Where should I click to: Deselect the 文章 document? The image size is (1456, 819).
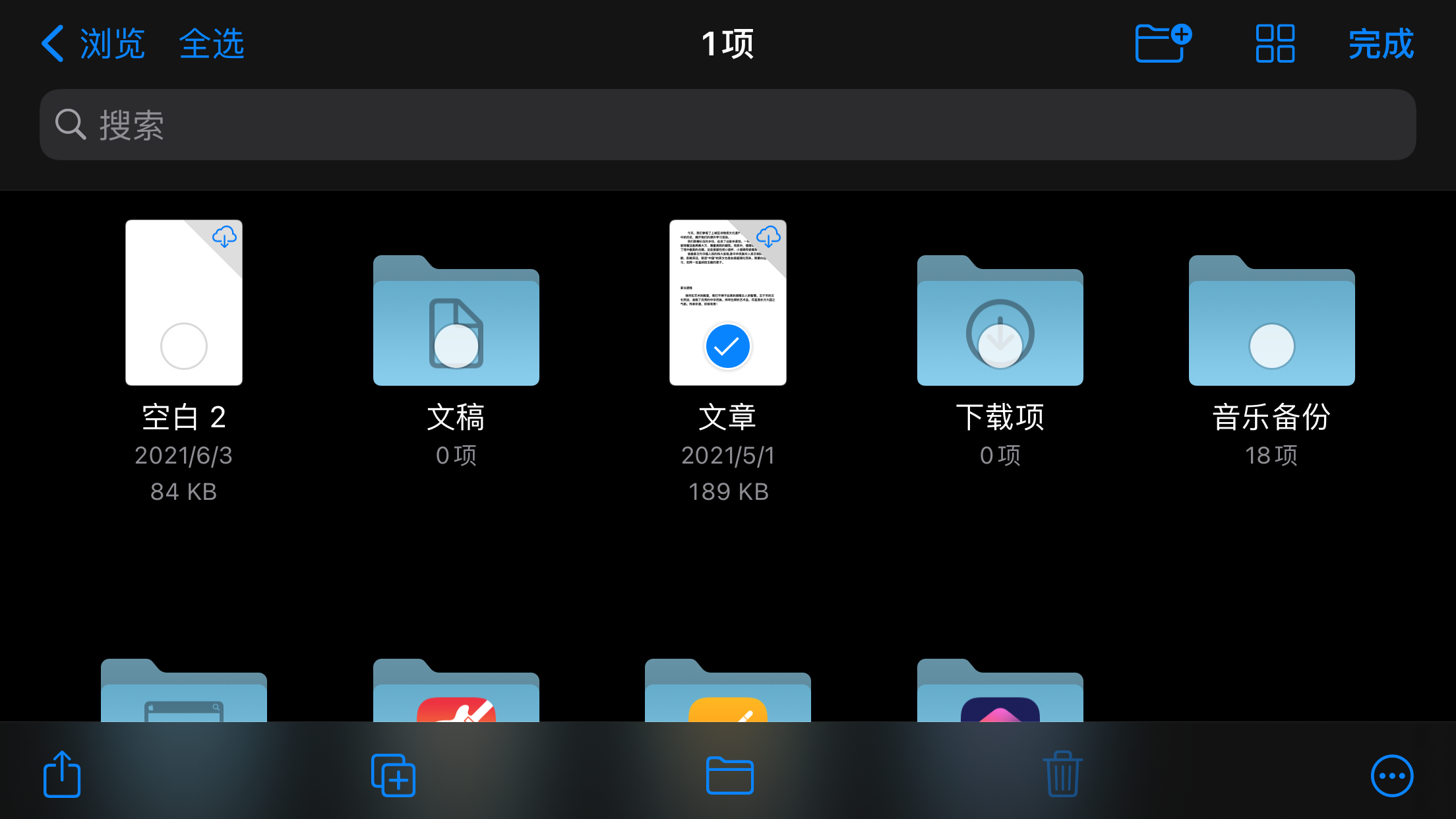coord(727,346)
